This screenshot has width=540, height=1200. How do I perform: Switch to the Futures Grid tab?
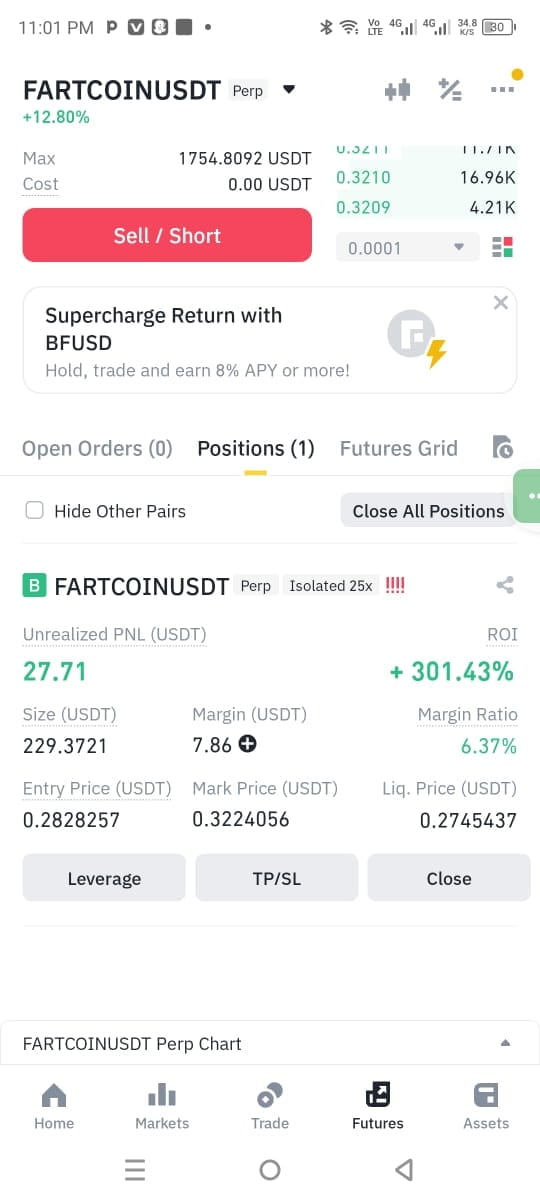pos(399,448)
